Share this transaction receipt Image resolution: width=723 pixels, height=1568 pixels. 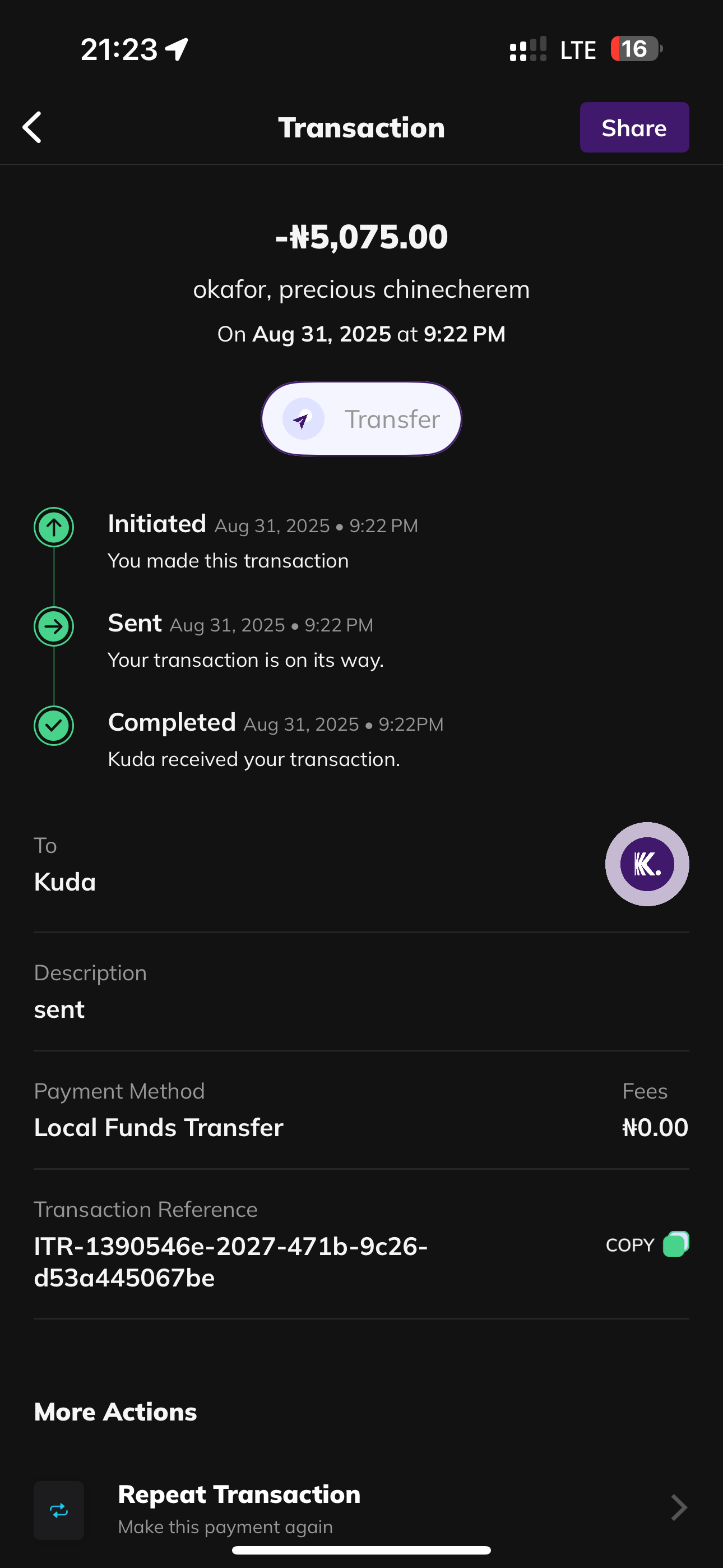(633, 127)
